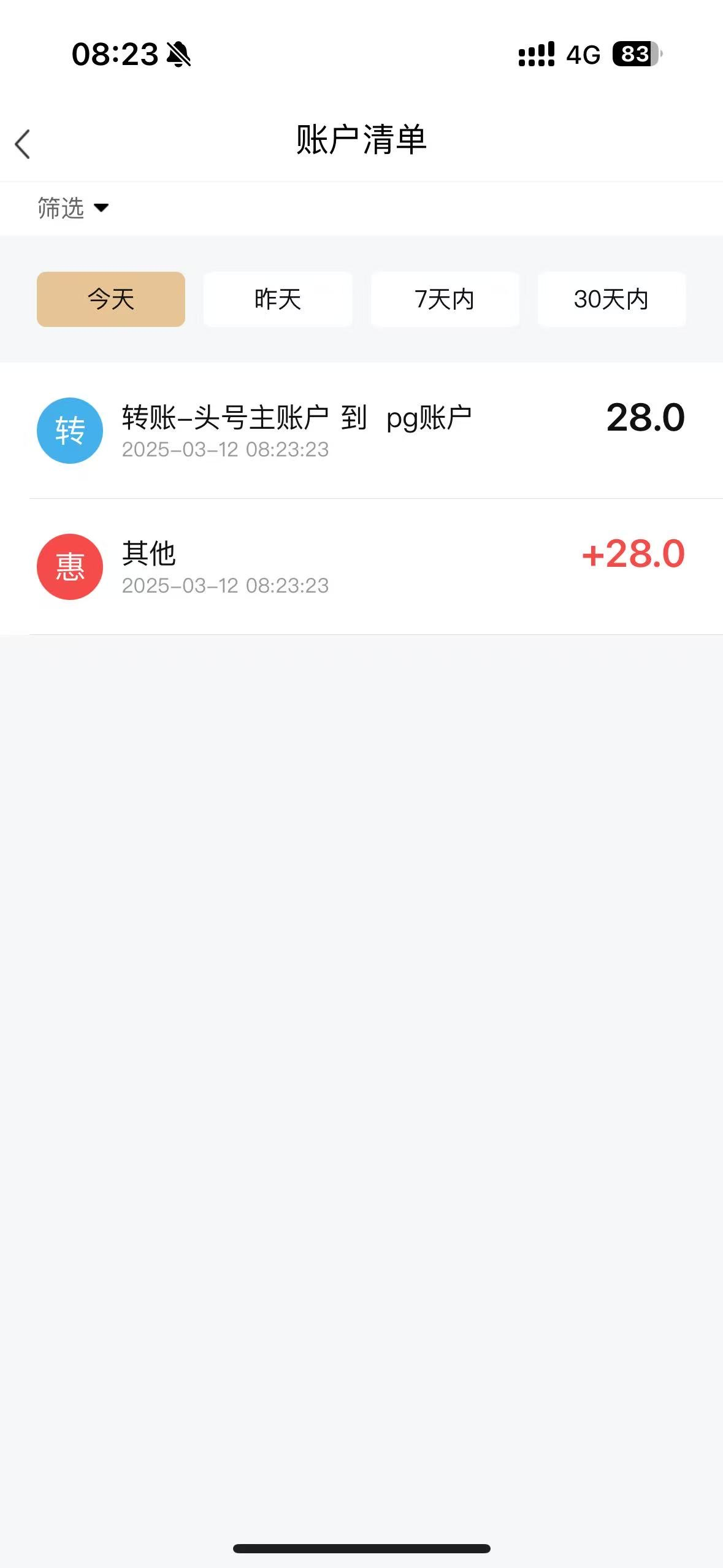
Task: Choose the 30天内 time range
Action: (611, 299)
